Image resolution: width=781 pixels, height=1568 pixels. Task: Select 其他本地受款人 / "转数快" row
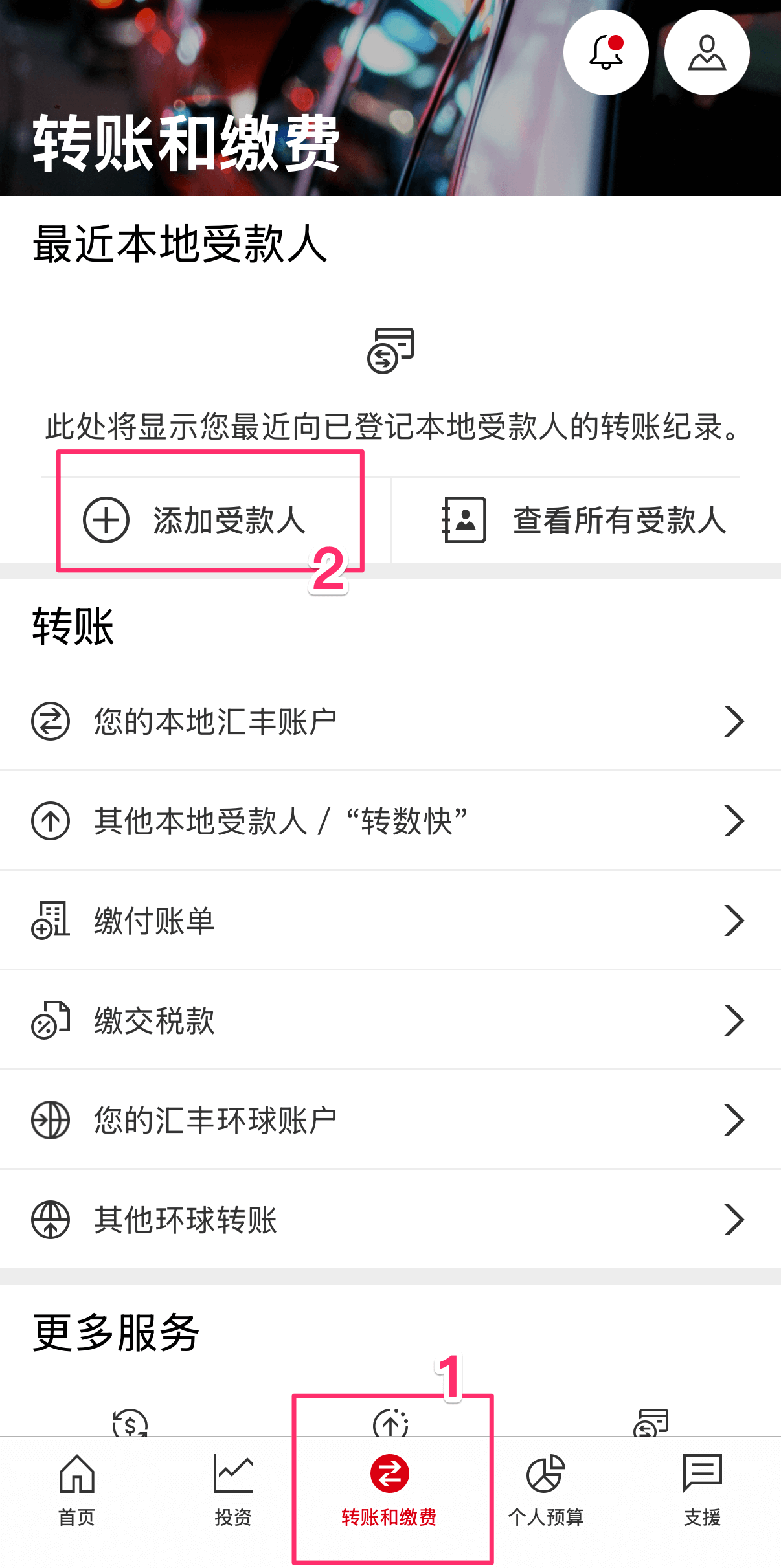(389, 821)
